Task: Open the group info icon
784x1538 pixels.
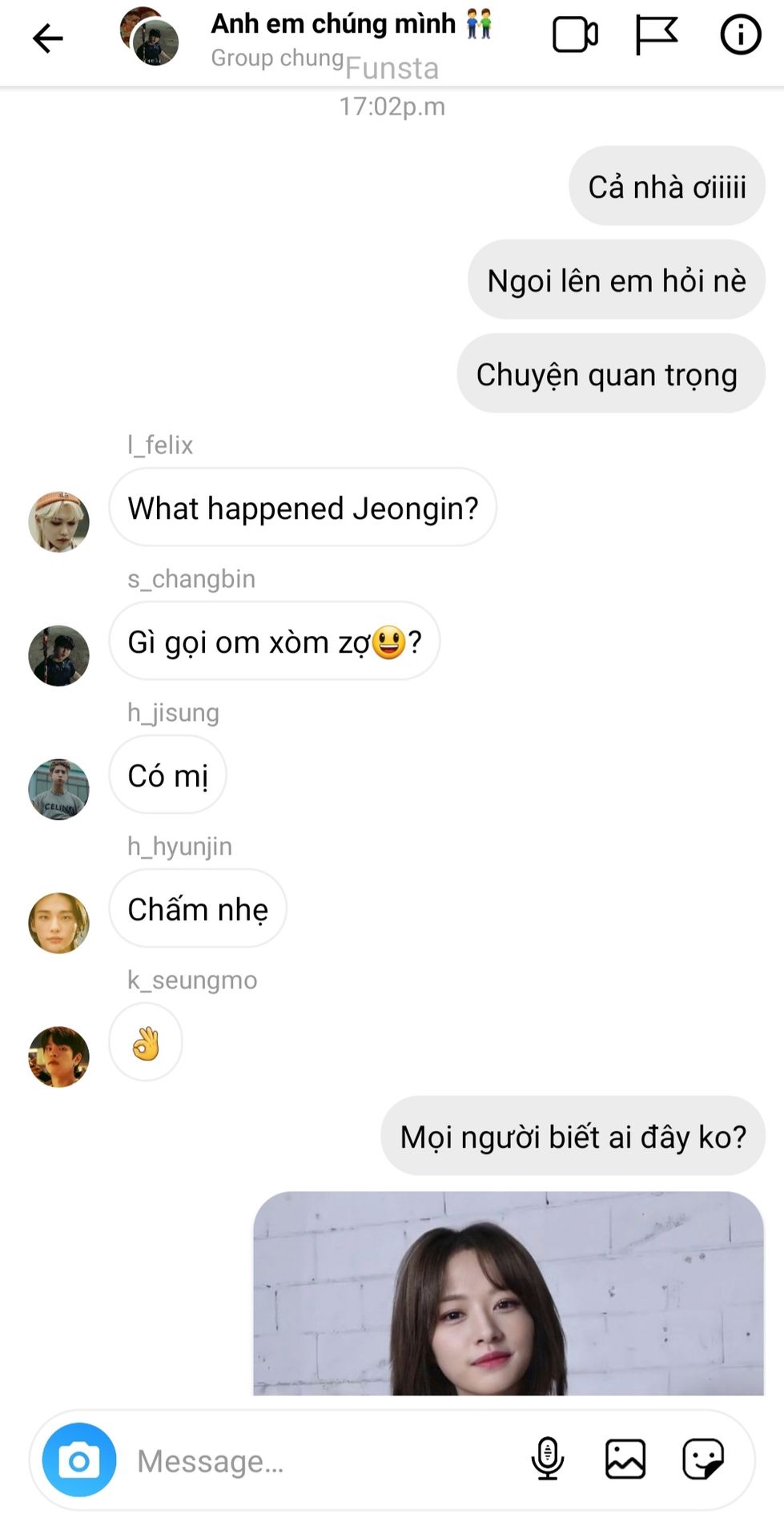Action: (x=740, y=35)
